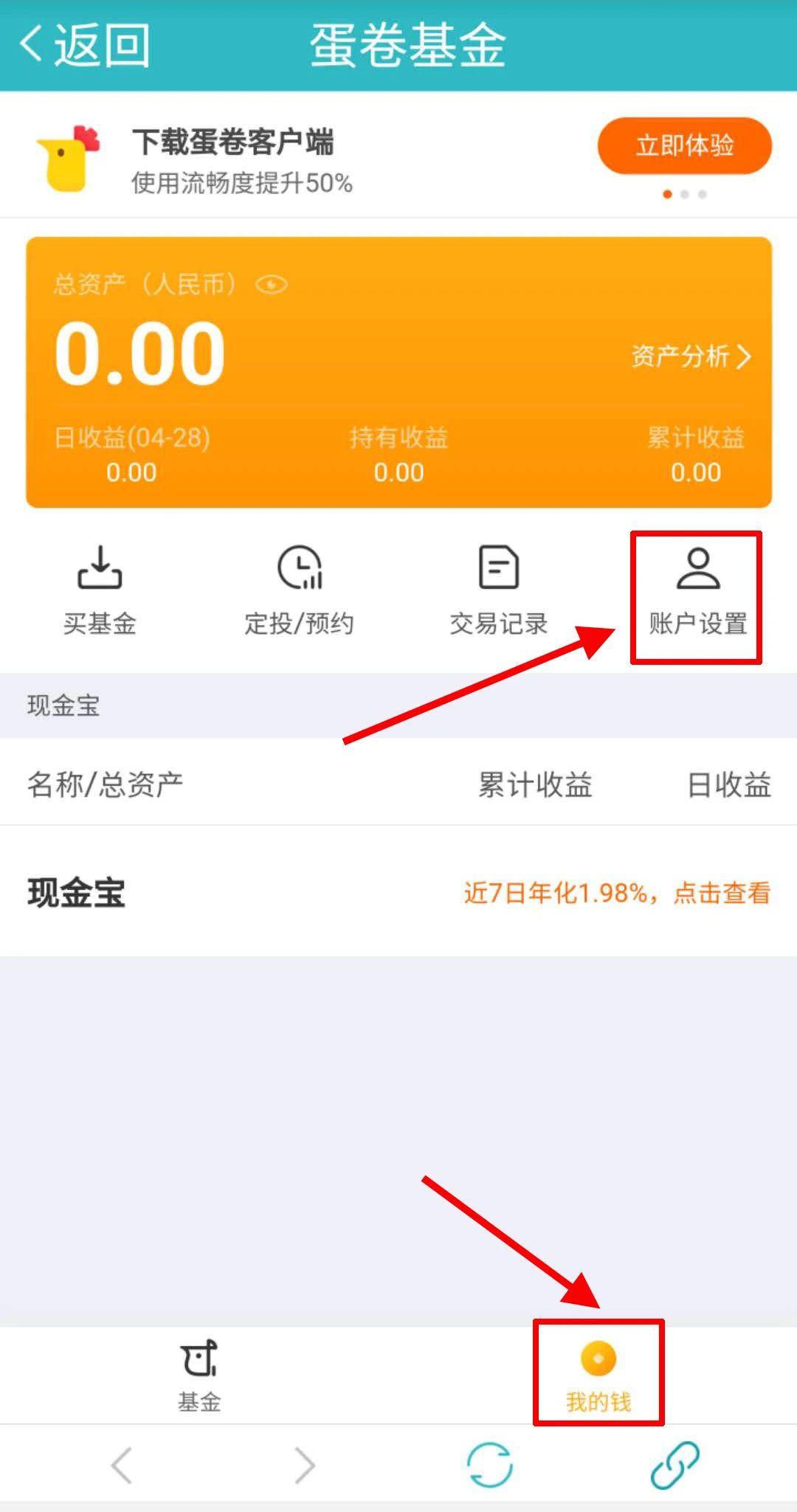Select the first carousel dot indicator
Viewport: 797px width, 1512px height.
tap(666, 195)
